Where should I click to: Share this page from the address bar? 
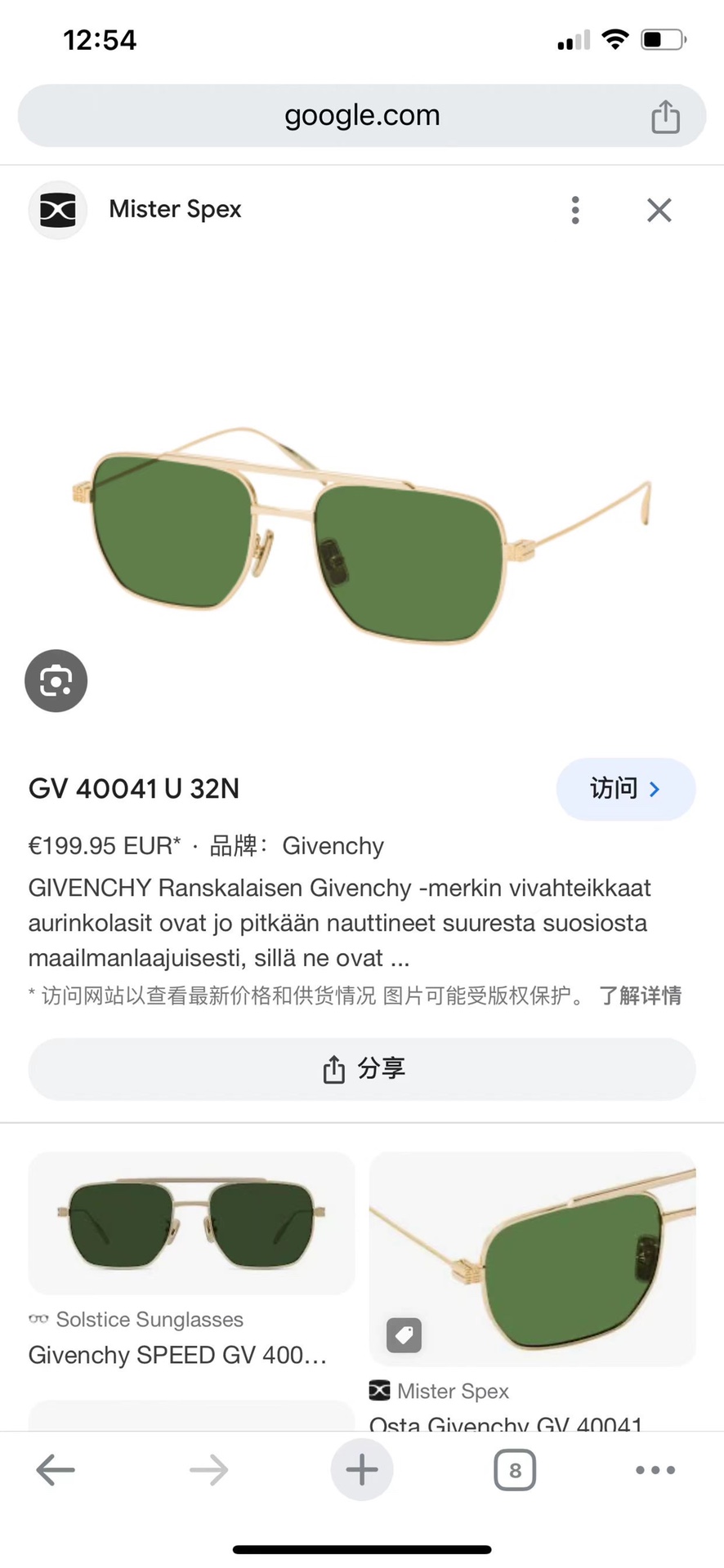(x=665, y=117)
